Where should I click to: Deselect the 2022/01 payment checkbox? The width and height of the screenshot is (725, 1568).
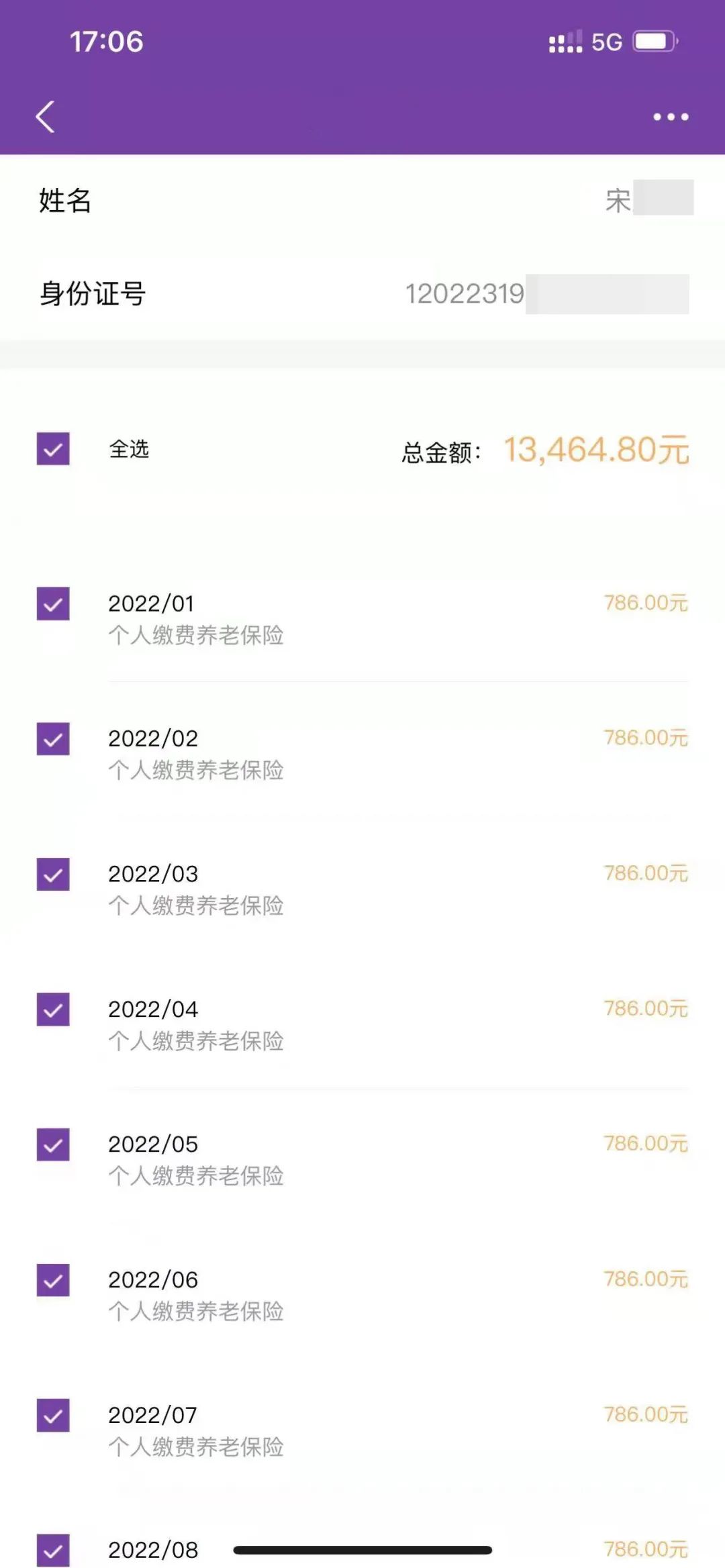[53, 603]
